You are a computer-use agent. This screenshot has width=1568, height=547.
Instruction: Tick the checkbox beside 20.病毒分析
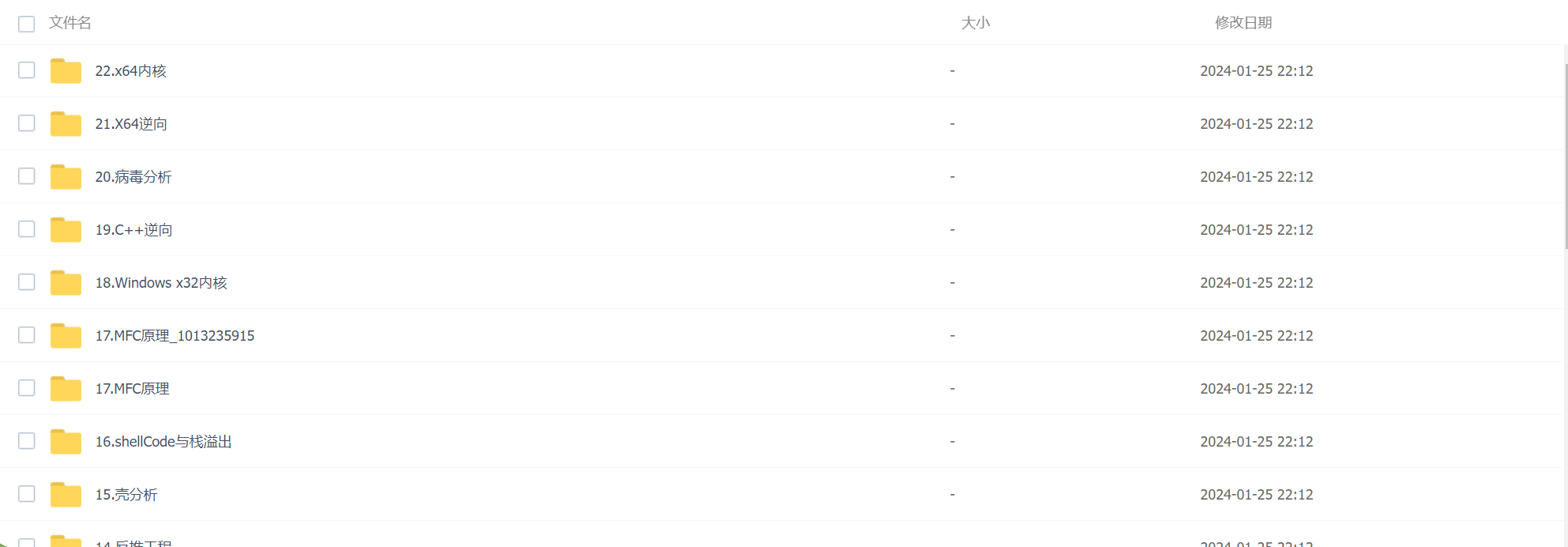pyautogui.click(x=27, y=176)
